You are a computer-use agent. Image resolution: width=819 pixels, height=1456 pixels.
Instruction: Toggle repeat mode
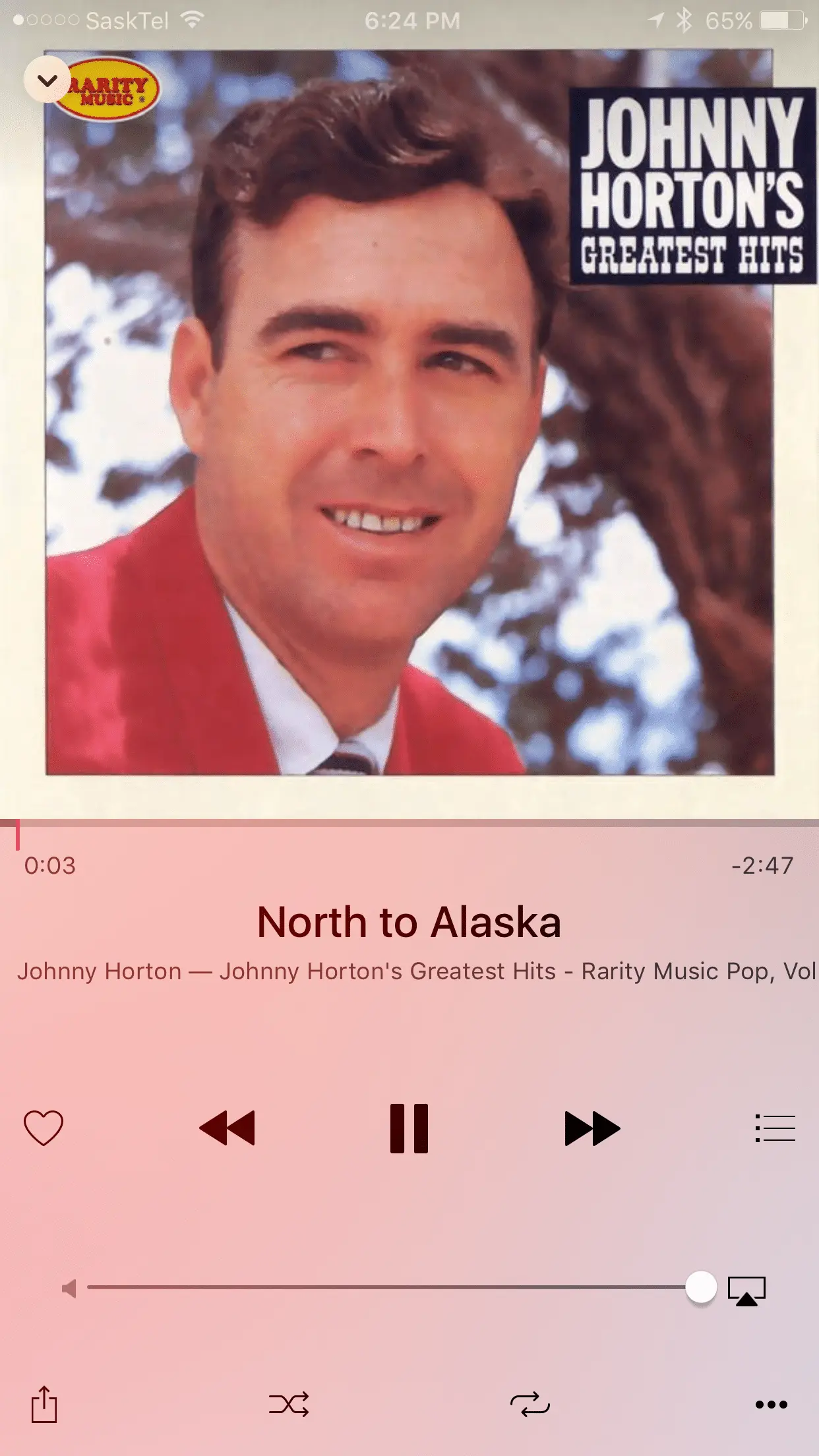pyautogui.click(x=530, y=1405)
